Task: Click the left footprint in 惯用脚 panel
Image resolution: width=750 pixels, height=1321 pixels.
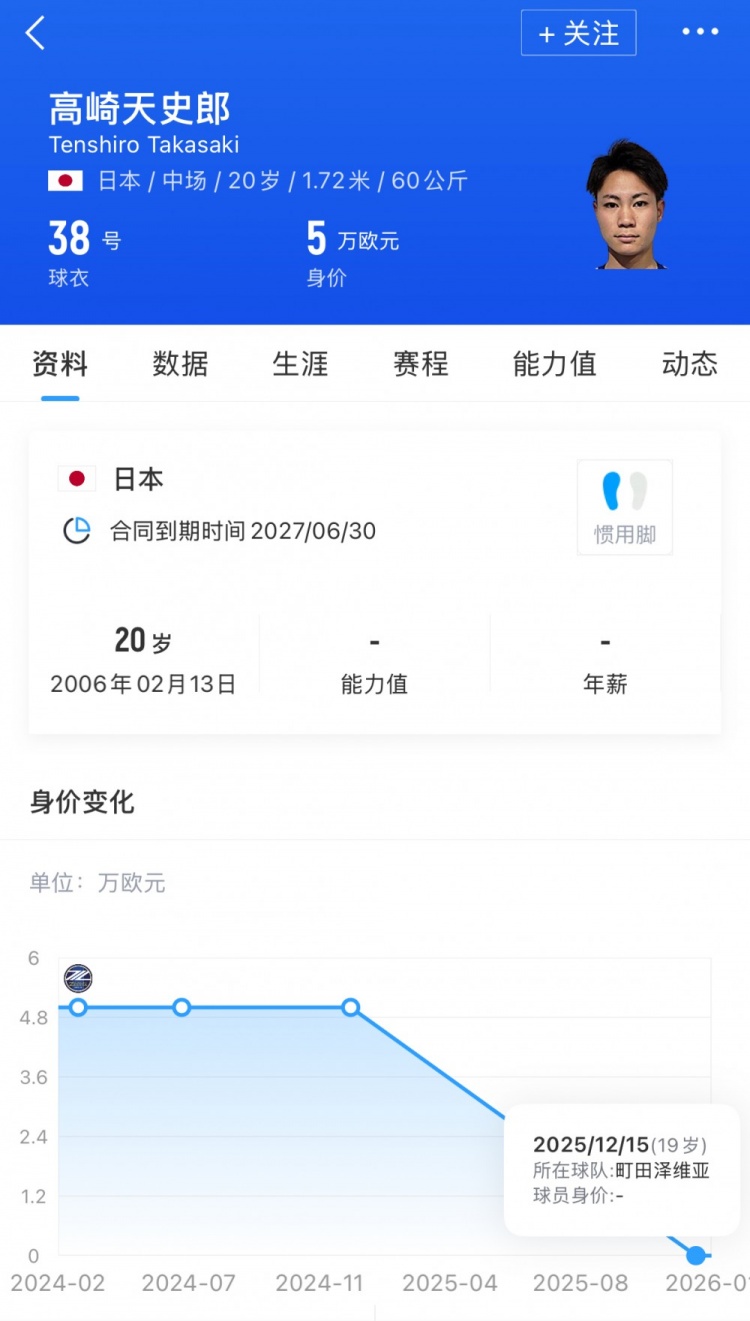Action: tap(612, 491)
